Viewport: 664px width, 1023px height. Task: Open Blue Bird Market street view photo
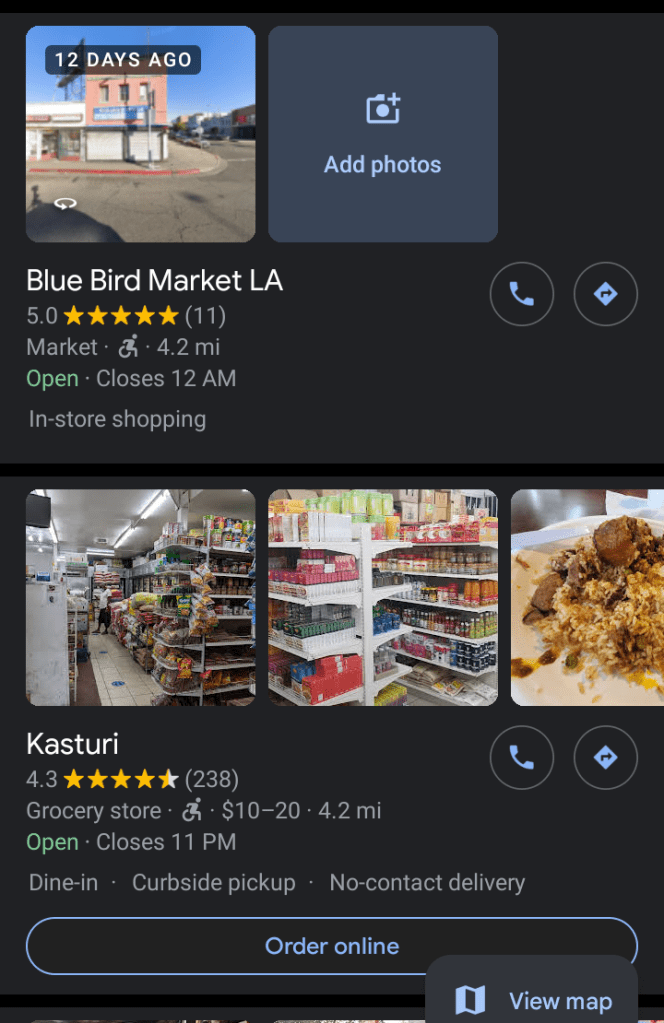pyautogui.click(x=140, y=134)
